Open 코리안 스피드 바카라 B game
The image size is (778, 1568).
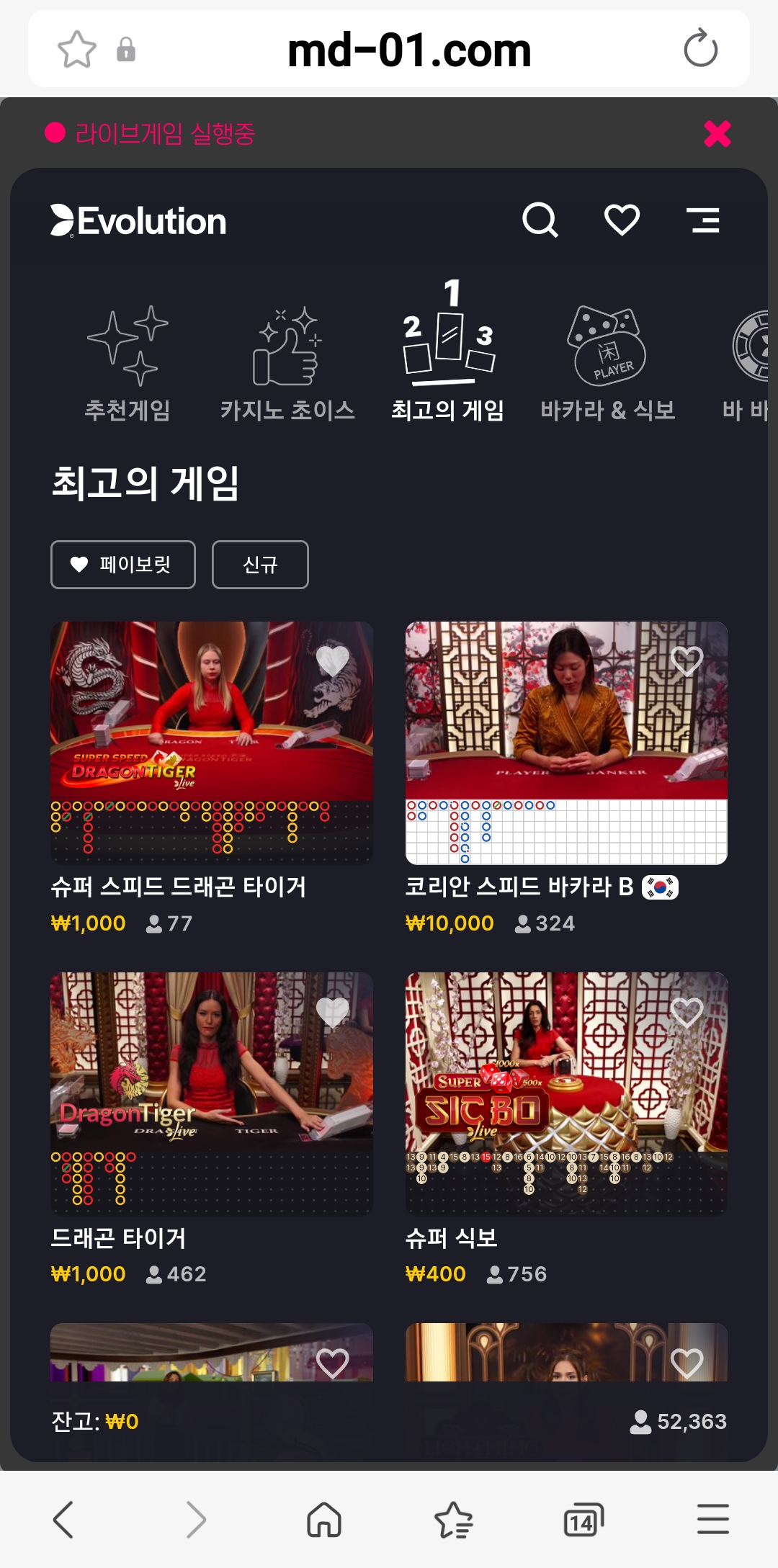pos(565,742)
